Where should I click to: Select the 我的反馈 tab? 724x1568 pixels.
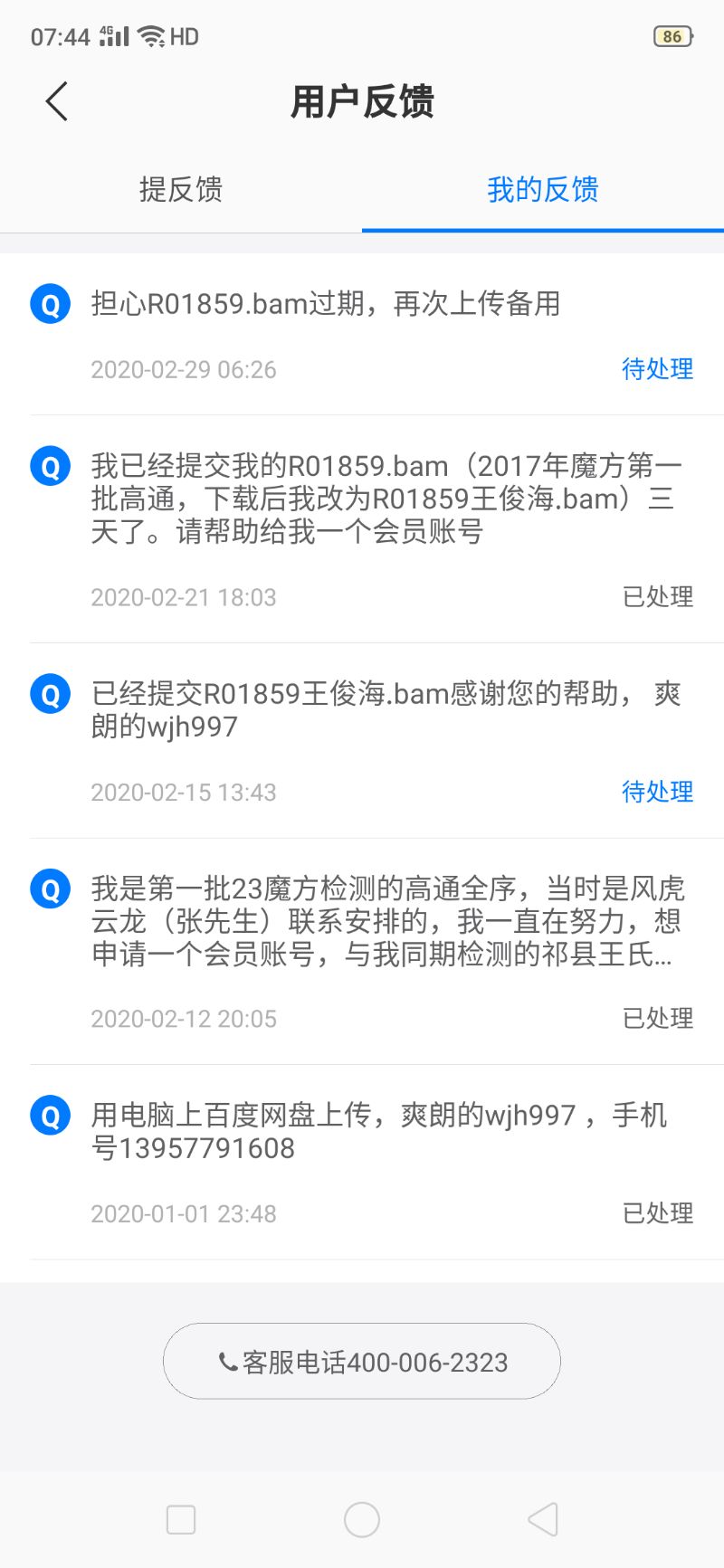pyautogui.click(x=543, y=190)
